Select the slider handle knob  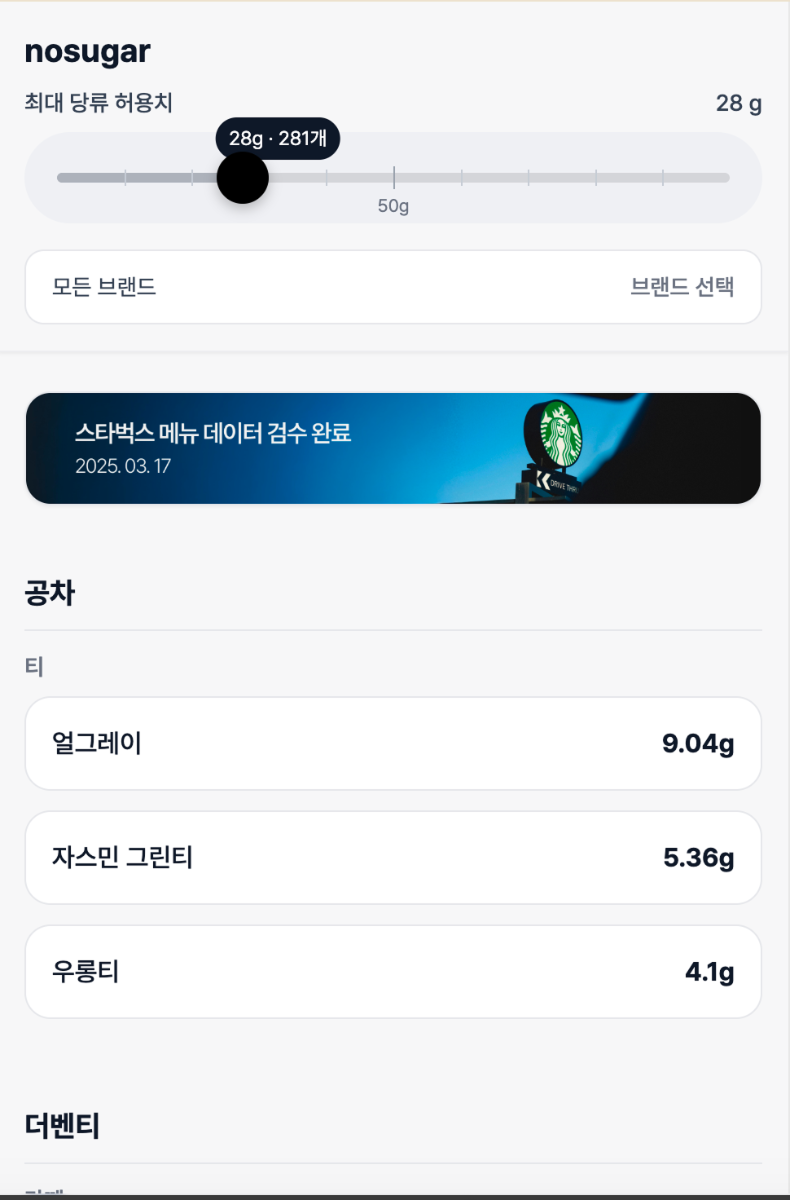tap(243, 177)
